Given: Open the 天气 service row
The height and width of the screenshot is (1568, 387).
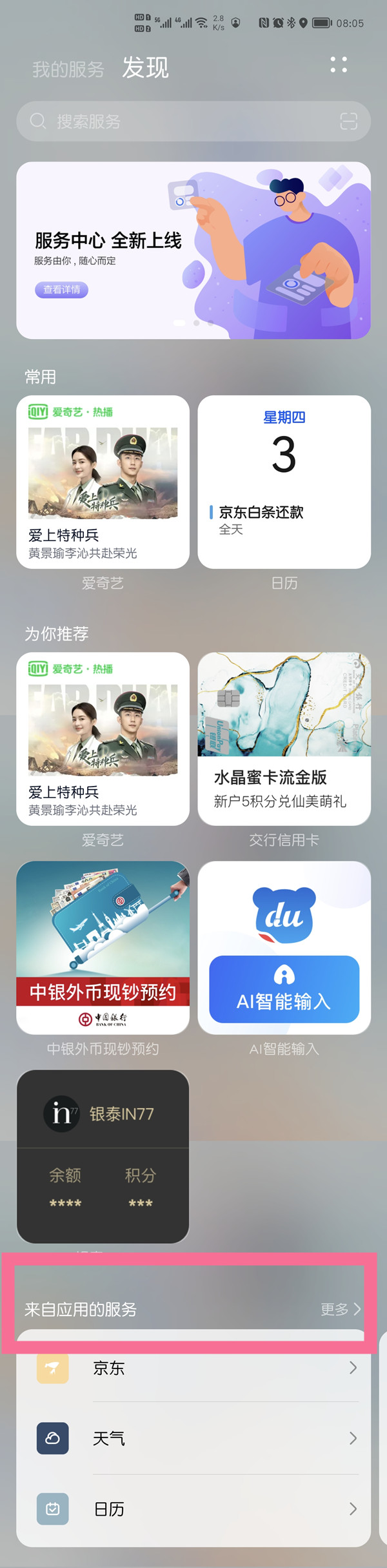Looking at the screenshot, I should 193,1438.
